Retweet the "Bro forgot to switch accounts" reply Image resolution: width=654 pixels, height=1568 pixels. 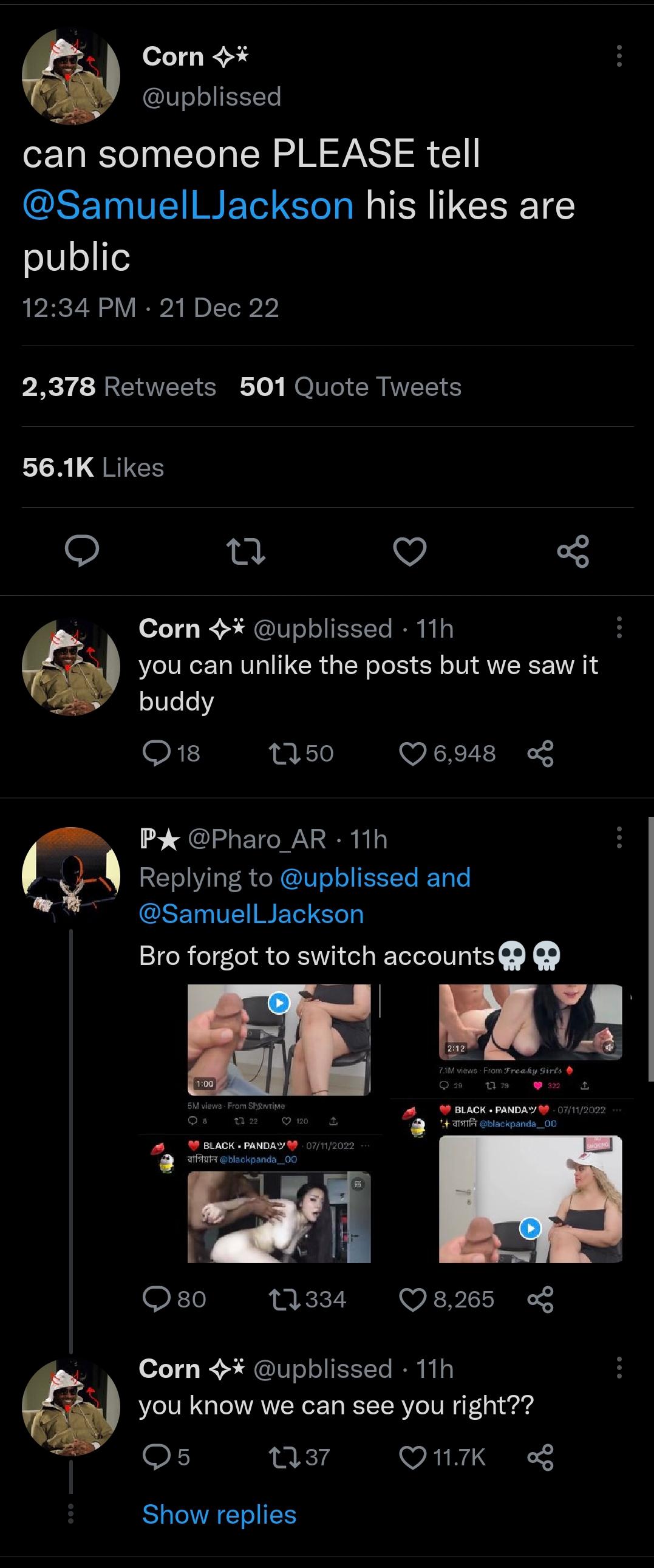[284, 1300]
